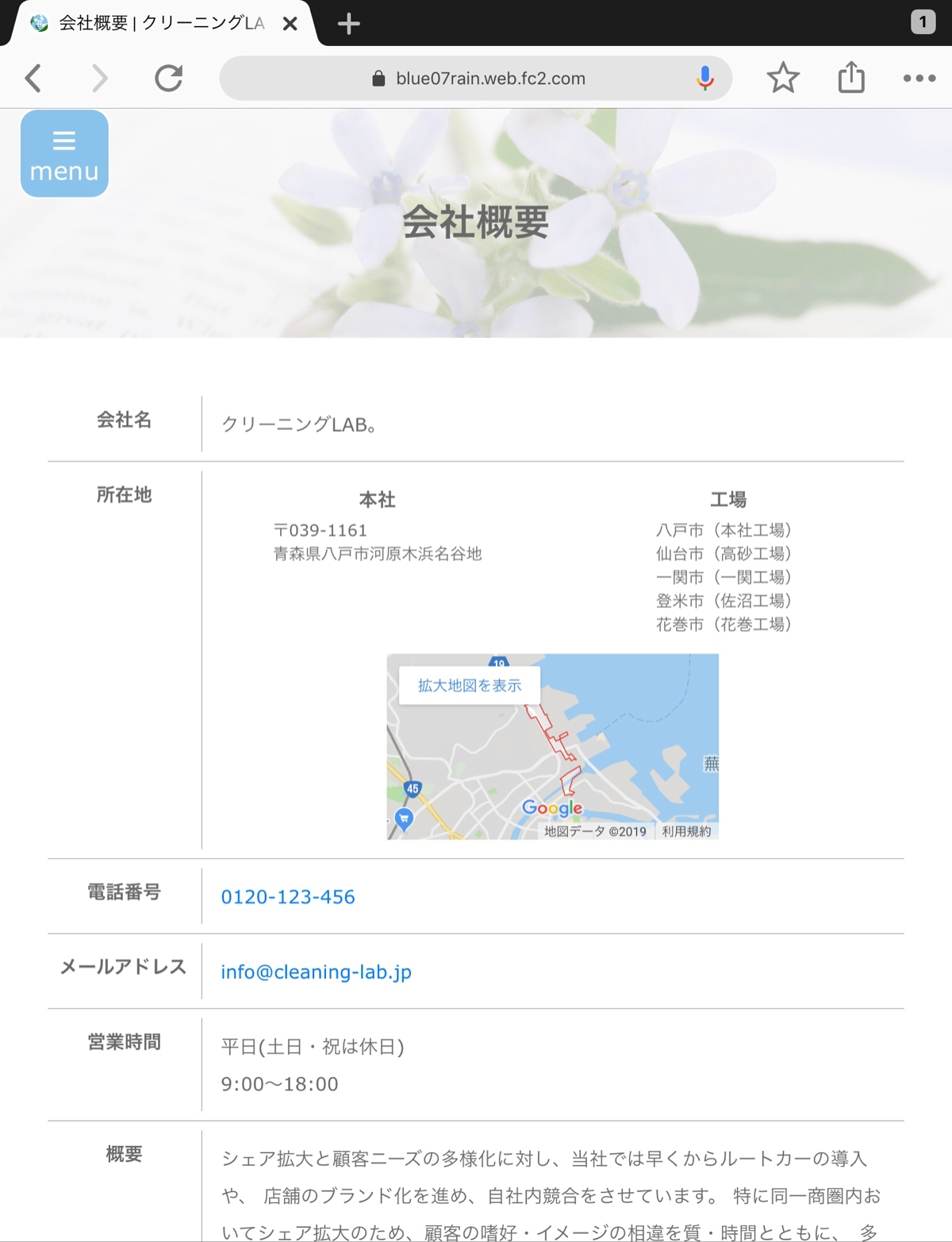Image resolution: width=952 pixels, height=1242 pixels.
Task: Close the 会社概要 tab
Action: [x=290, y=24]
